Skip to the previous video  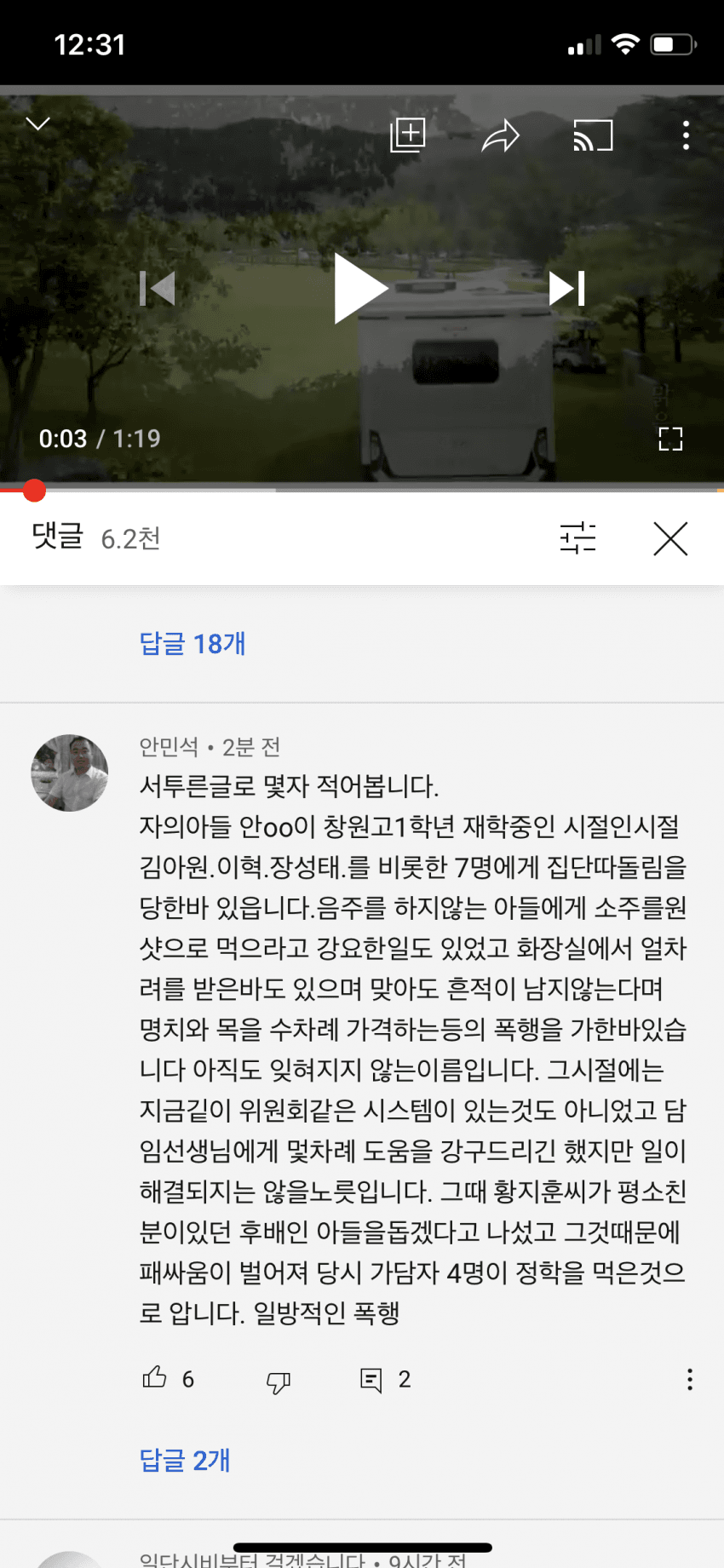pyautogui.click(x=158, y=289)
